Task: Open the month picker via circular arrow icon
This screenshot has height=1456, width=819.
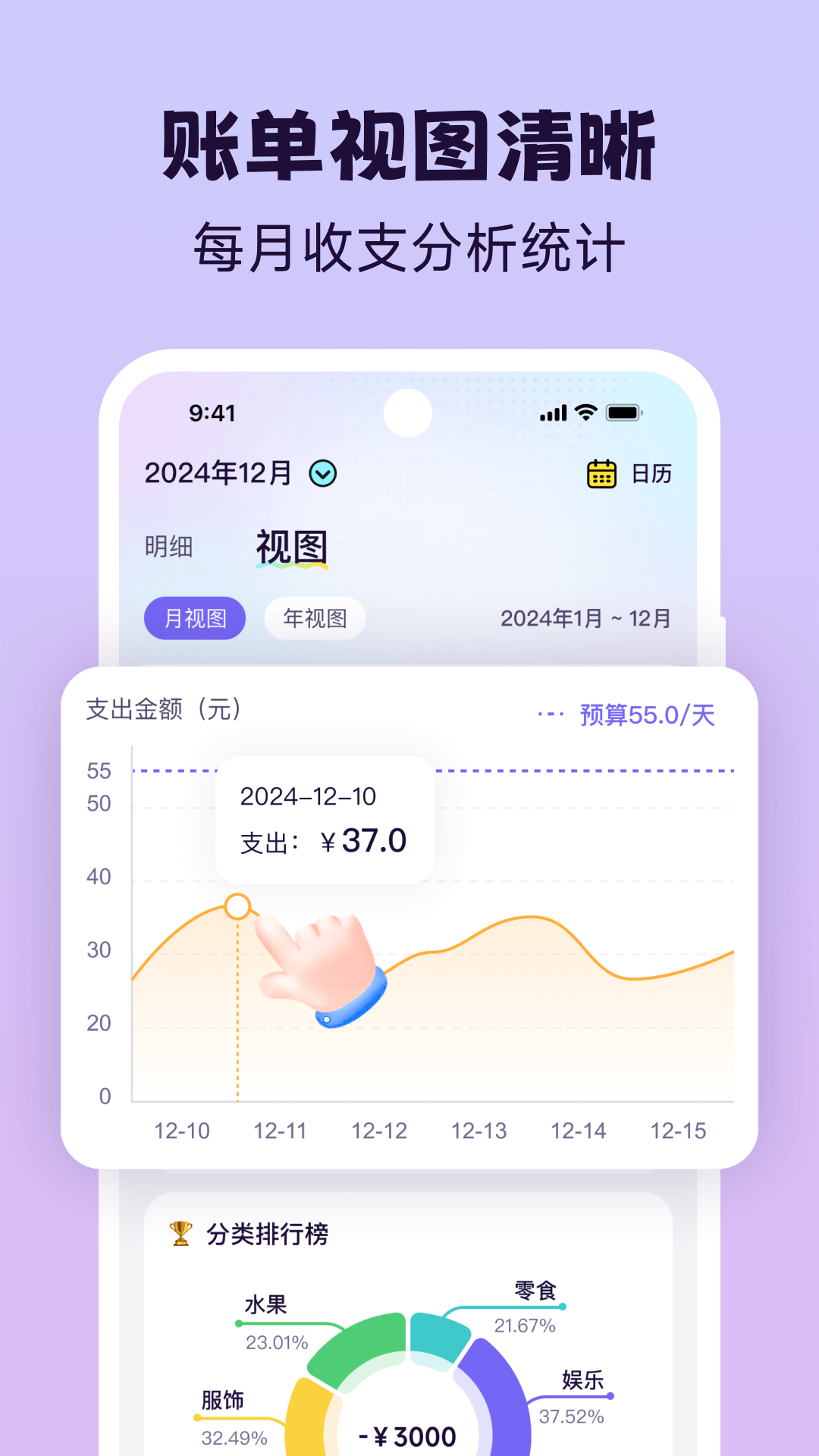Action: tap(322, 472)
